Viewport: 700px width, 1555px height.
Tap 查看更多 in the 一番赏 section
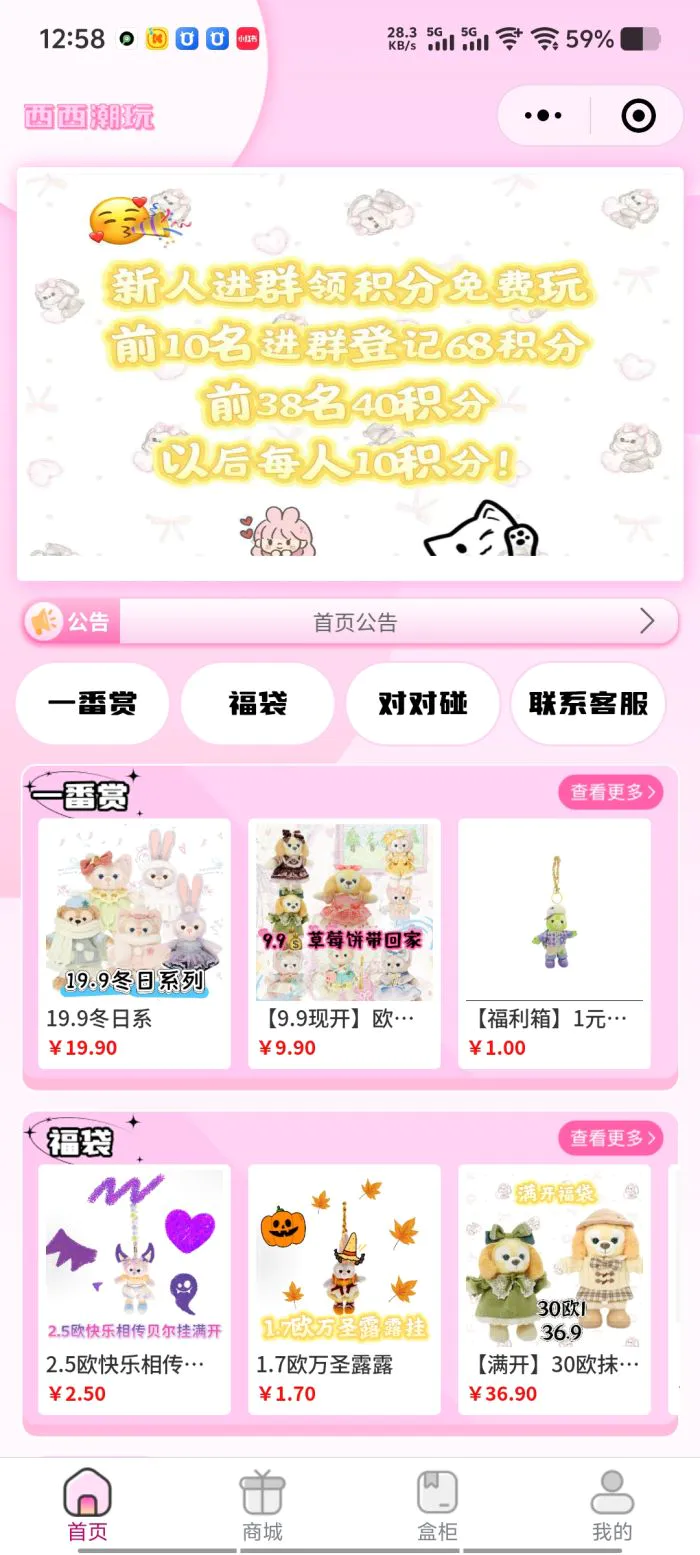(611, 792)
